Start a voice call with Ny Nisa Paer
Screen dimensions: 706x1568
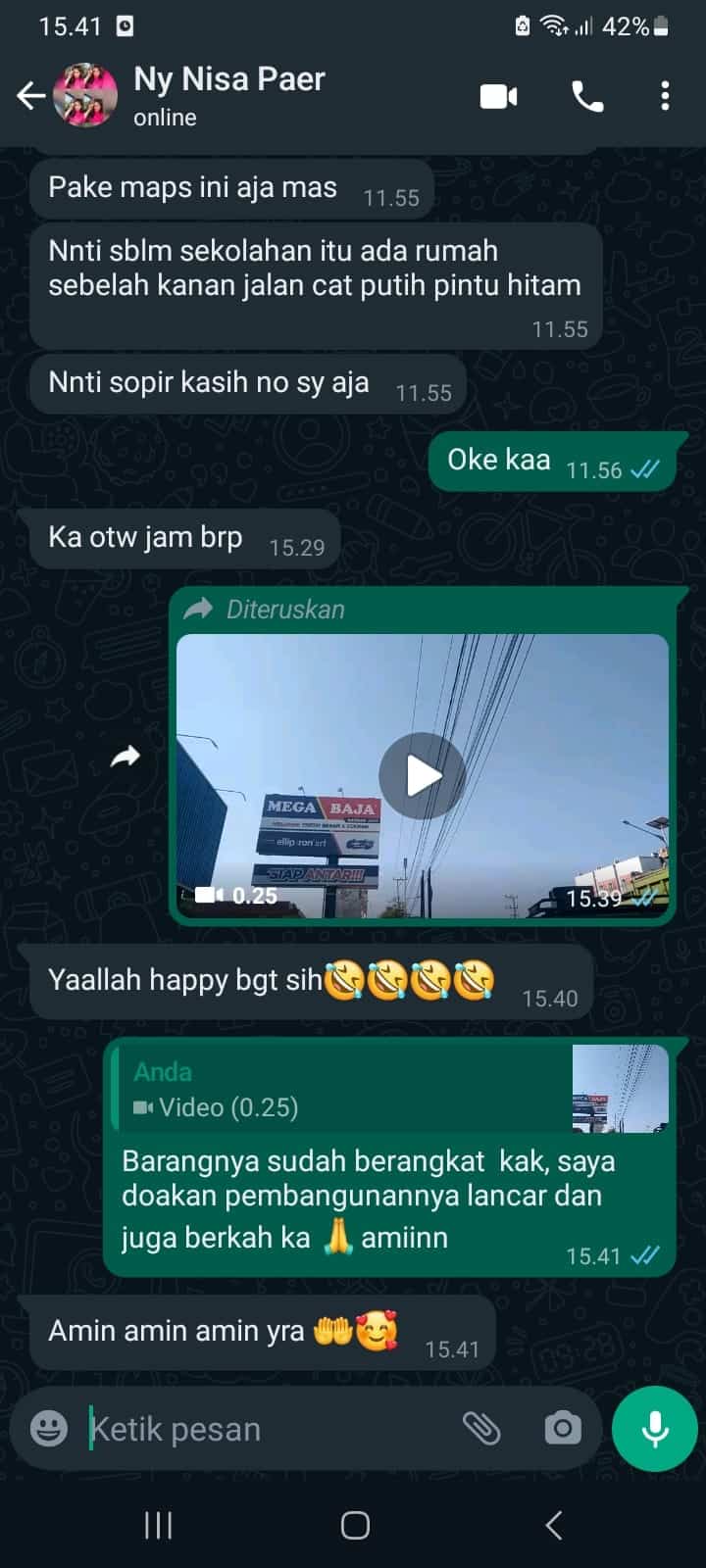point(587,96)
